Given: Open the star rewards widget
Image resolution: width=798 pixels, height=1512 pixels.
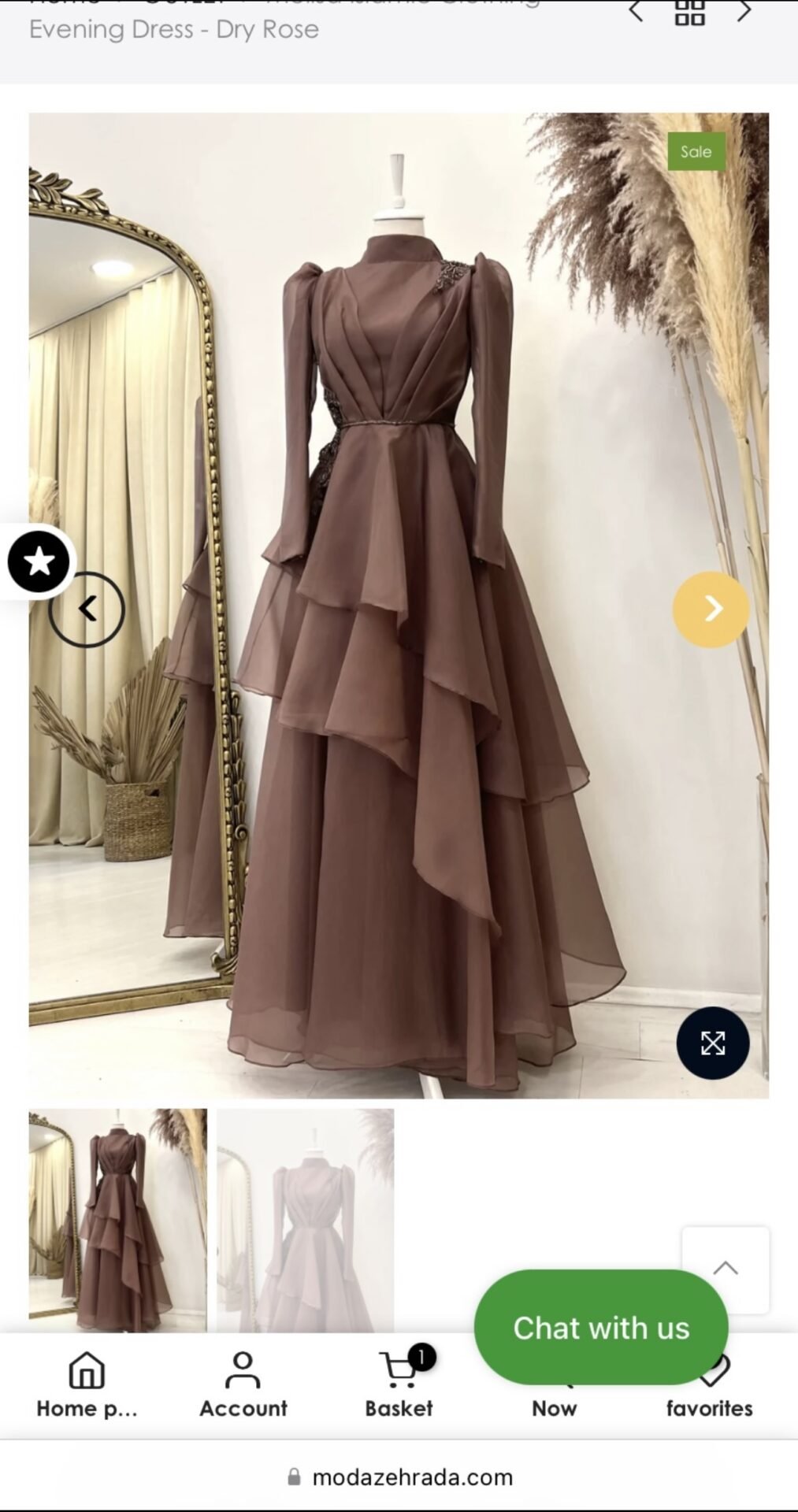Looking at the screenshot, I should coord(39,561).
